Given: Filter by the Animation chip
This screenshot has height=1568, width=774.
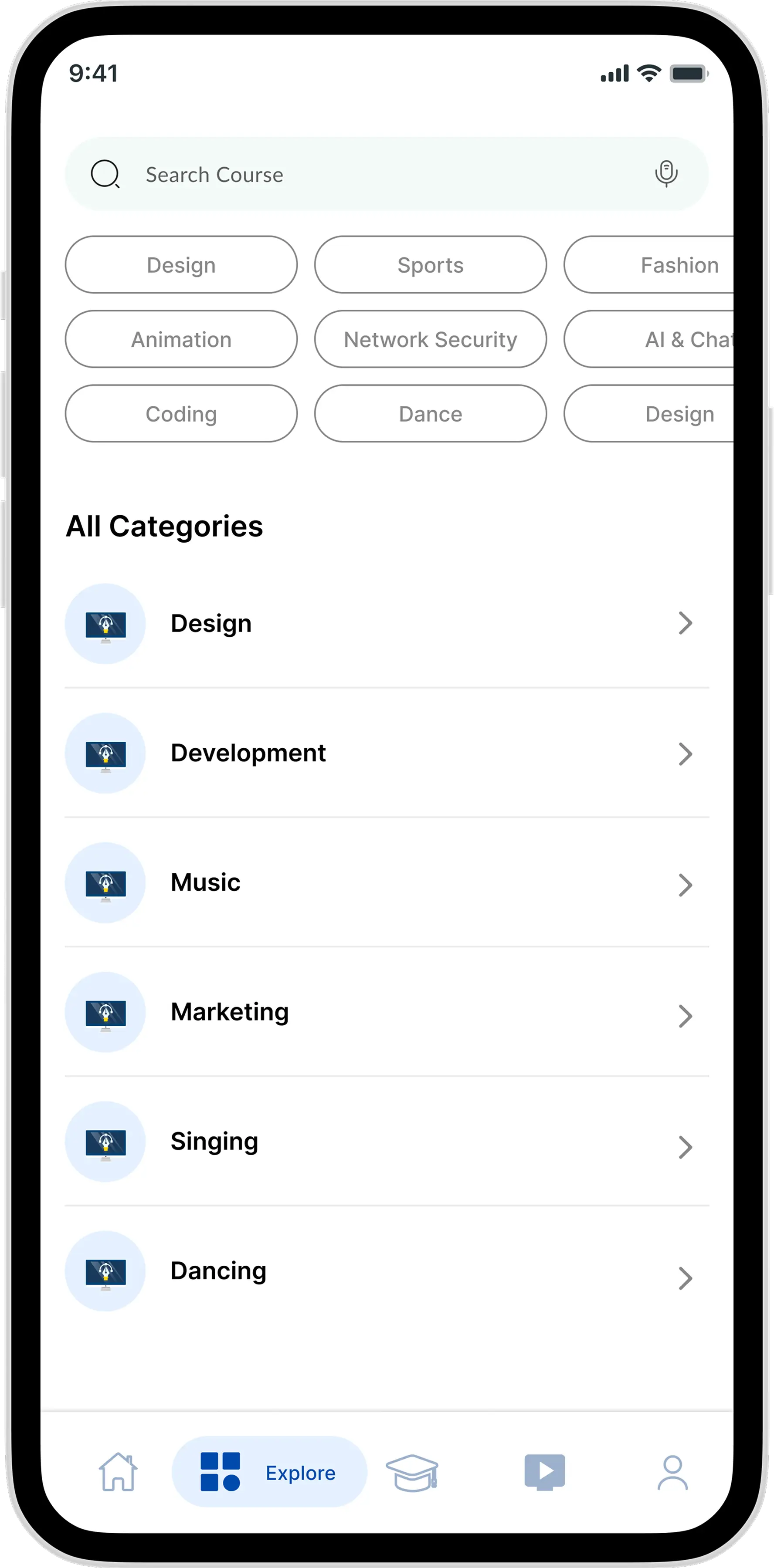Looking at the screenshot, I should tap(181, 339).
